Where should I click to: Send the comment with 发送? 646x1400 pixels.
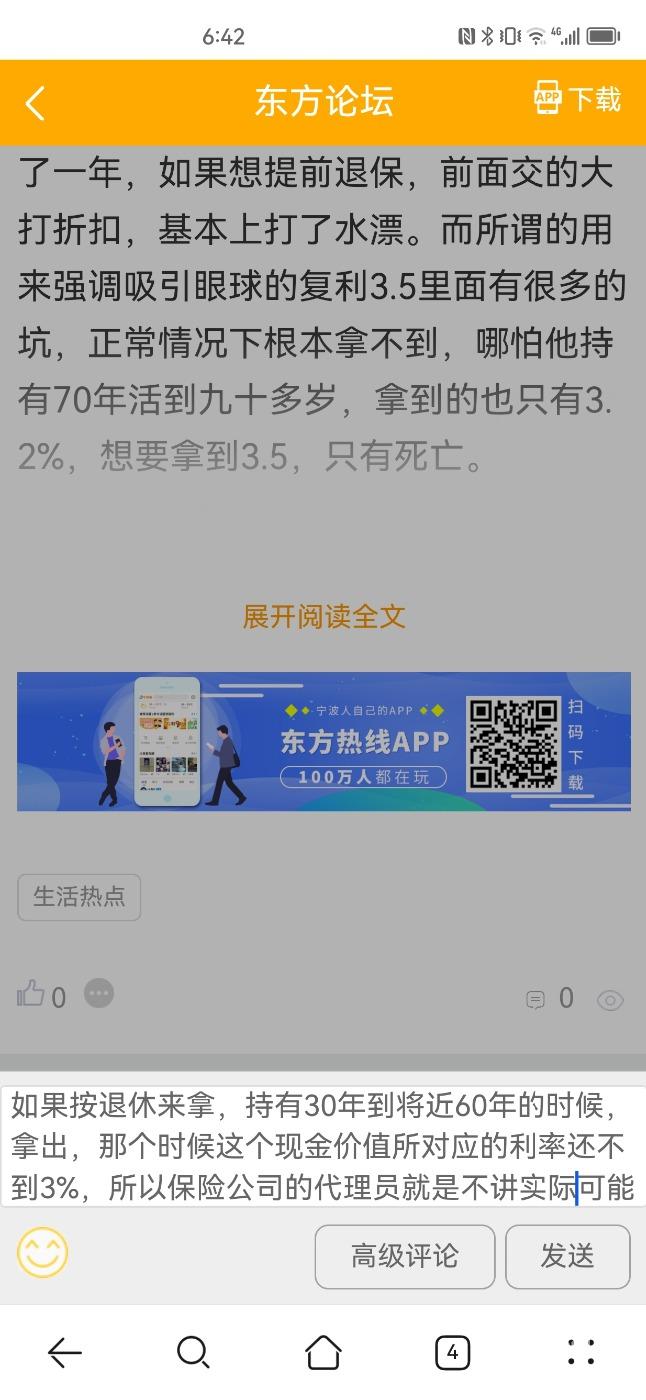(x=567, y=1256)
